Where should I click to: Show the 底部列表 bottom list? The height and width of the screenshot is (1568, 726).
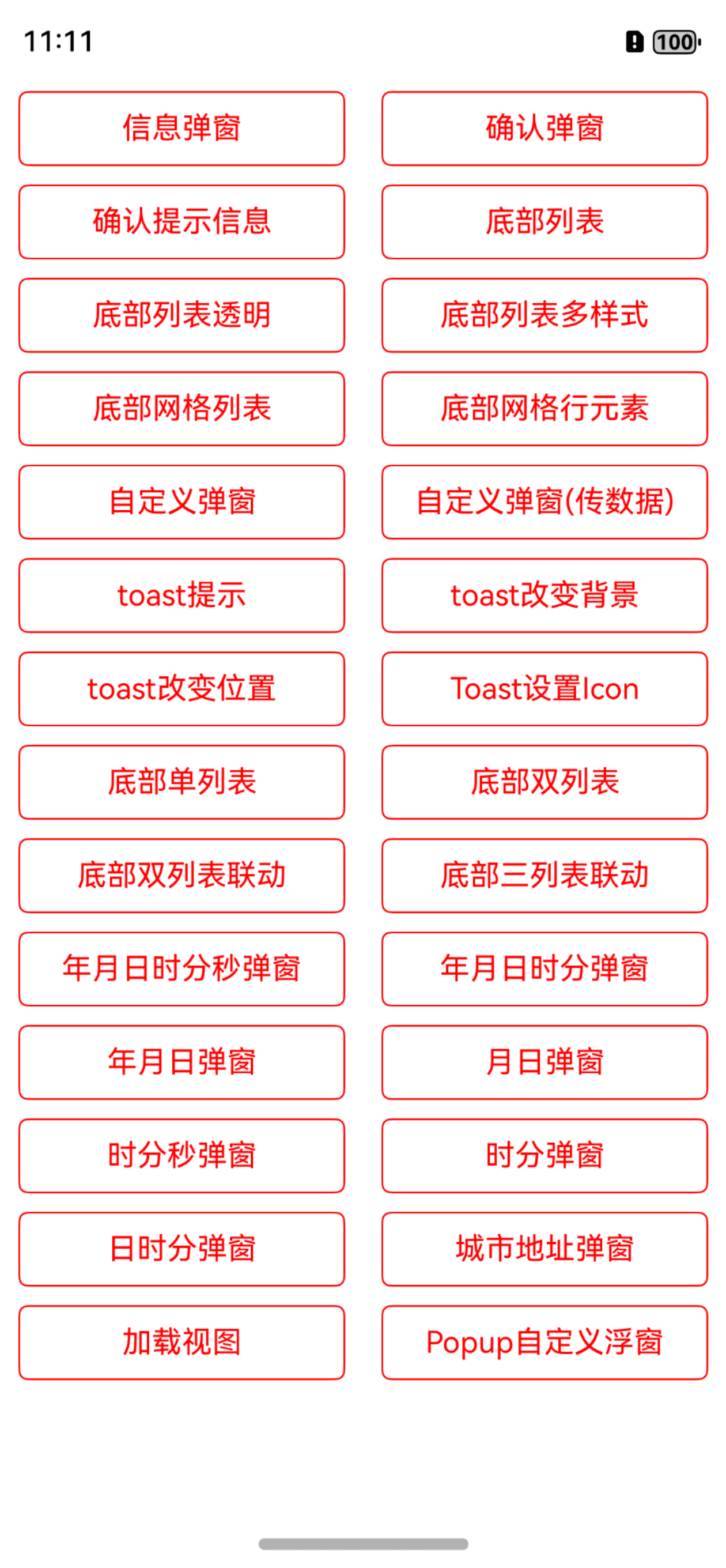[544, 221]
